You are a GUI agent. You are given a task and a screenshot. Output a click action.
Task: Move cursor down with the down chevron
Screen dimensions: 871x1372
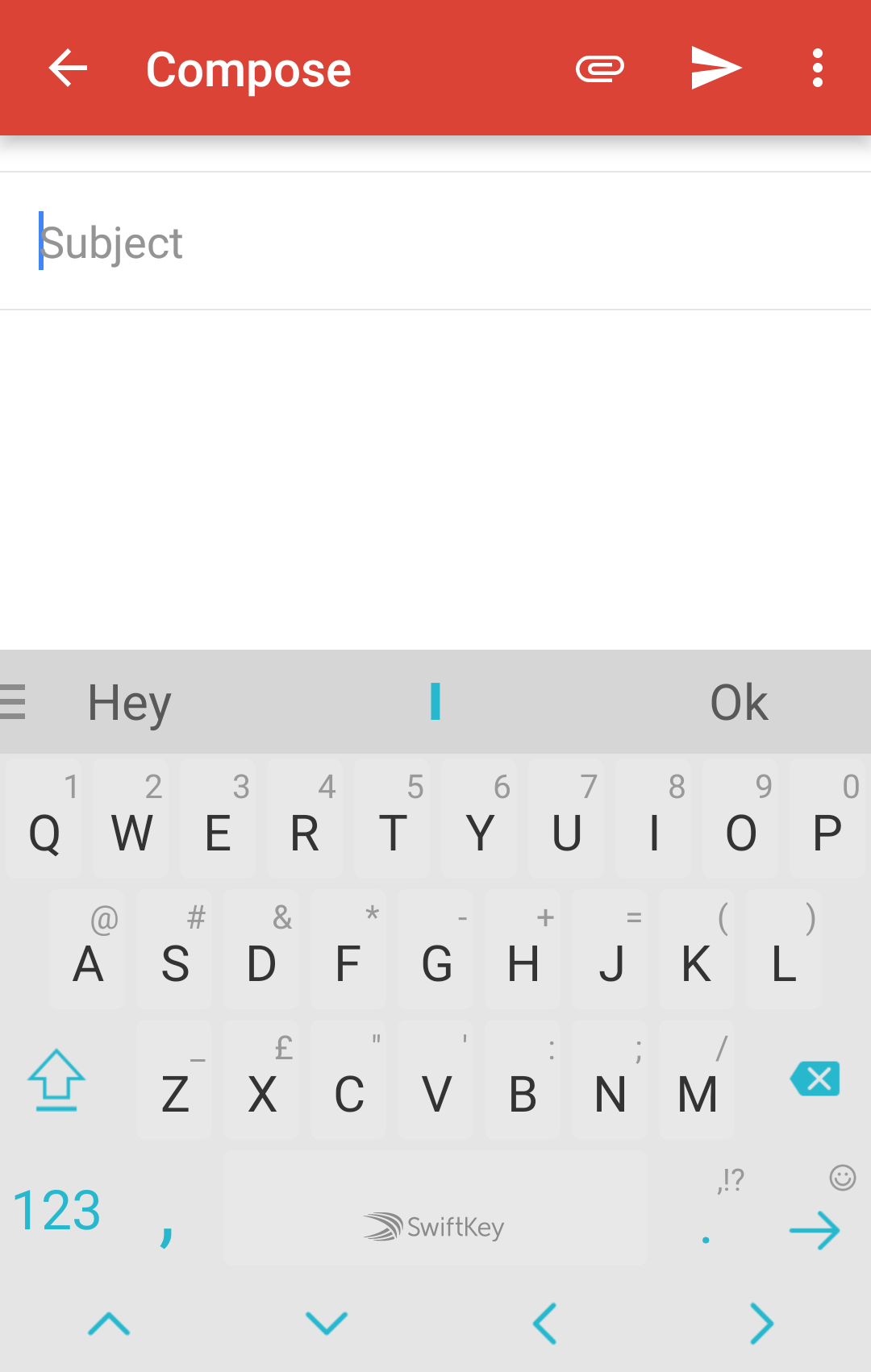click(x=327, y=1324)
